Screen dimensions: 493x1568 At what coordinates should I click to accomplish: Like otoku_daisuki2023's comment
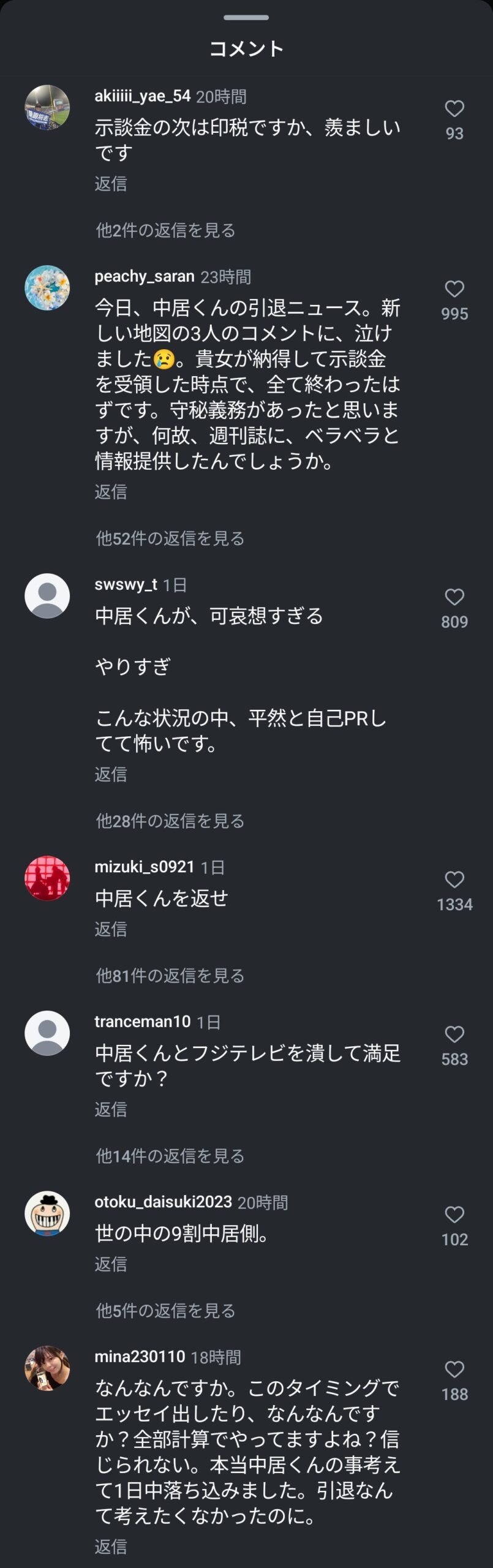(x=454, y=1215)
